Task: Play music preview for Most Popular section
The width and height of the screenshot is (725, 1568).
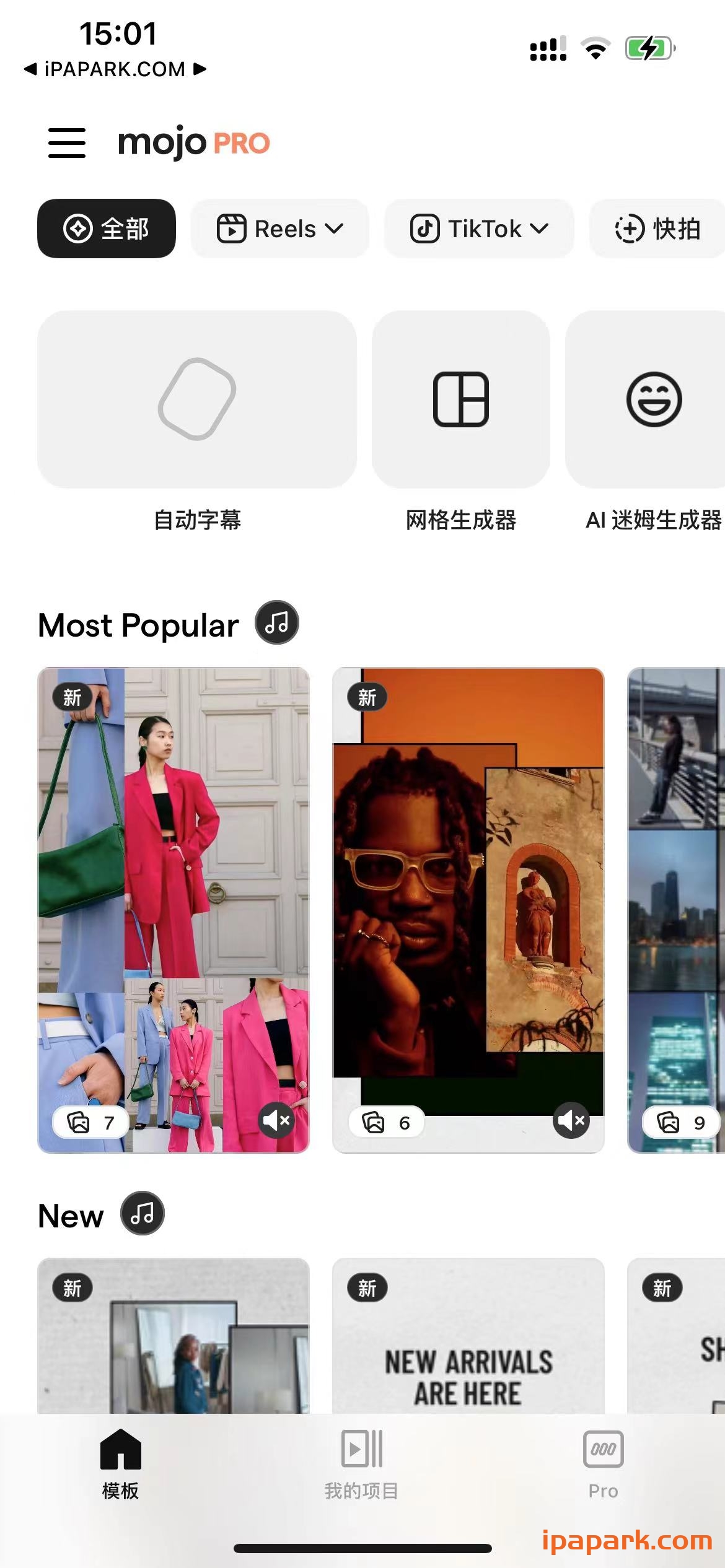Action: pos(276,624)
